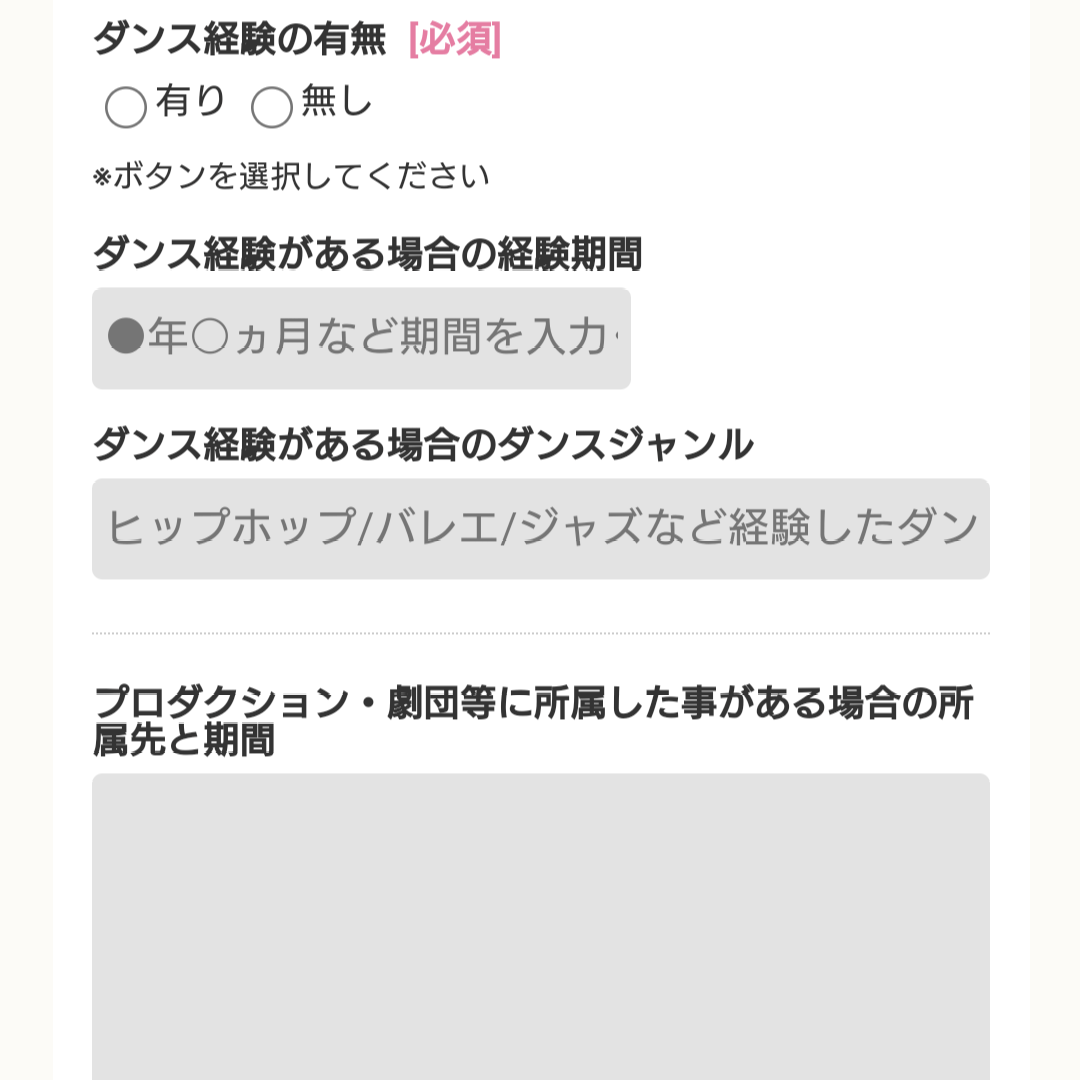
Task: Select 有り for dance experience
Action: click(126, 107)
